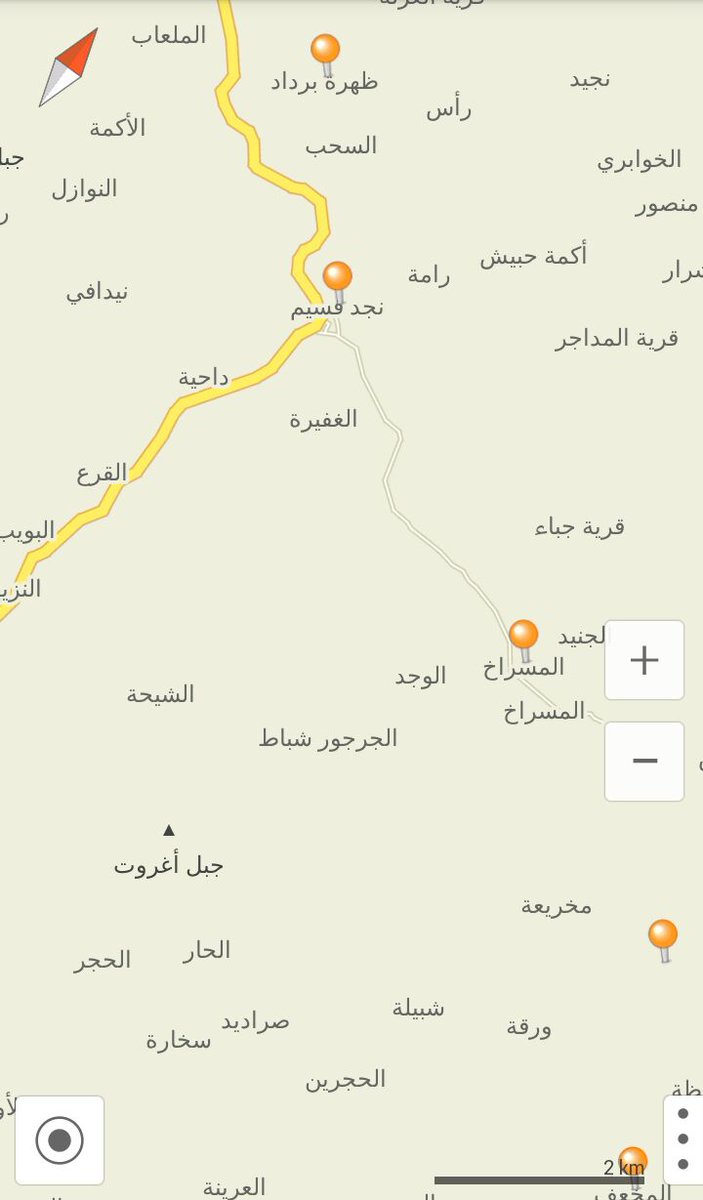Zoom in with the plus button
The width and height of the screenshot is (703, 1200).
(644, 660)
